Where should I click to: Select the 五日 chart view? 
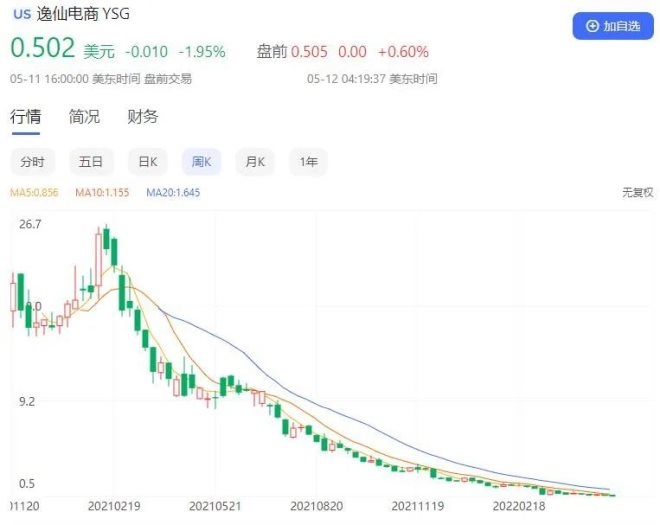[x=91, y=162]
